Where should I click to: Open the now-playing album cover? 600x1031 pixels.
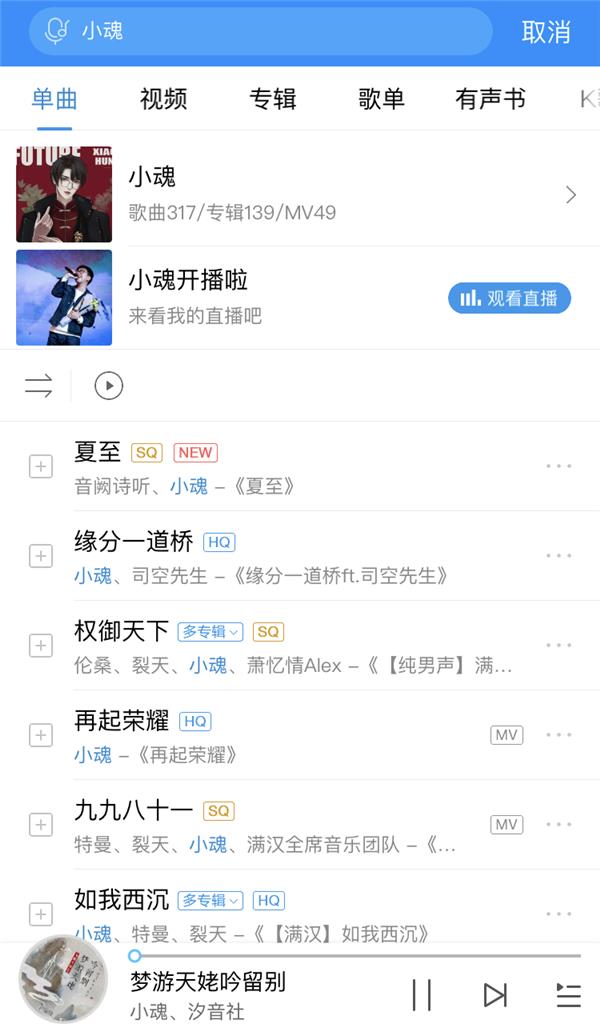[63, 980]
